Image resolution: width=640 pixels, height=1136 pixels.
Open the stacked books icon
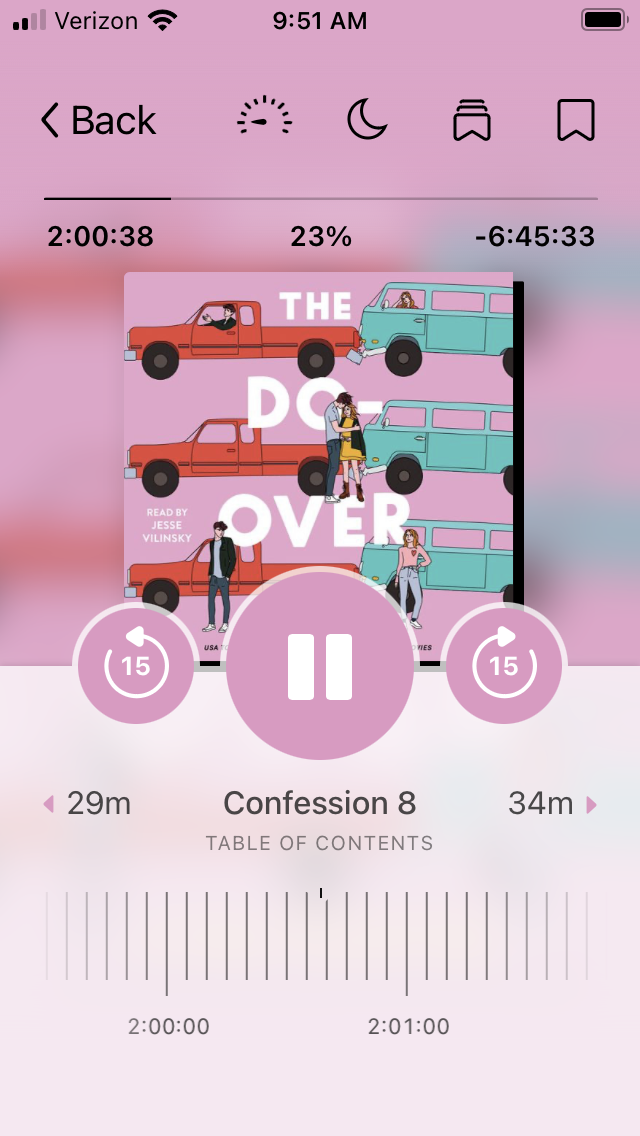[x=471, y=121]
